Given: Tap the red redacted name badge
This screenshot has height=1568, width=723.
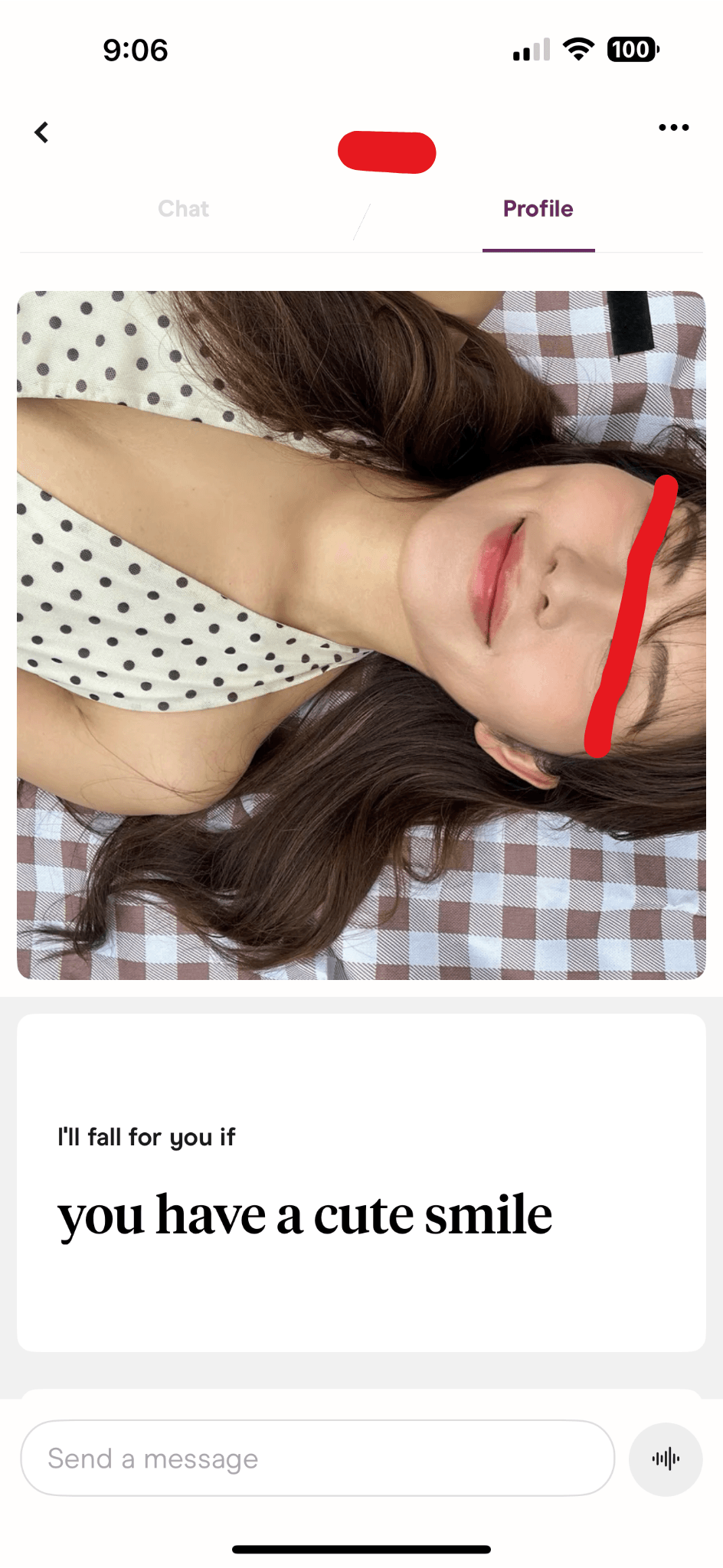Looking at the screenshot, I should 388,152.
